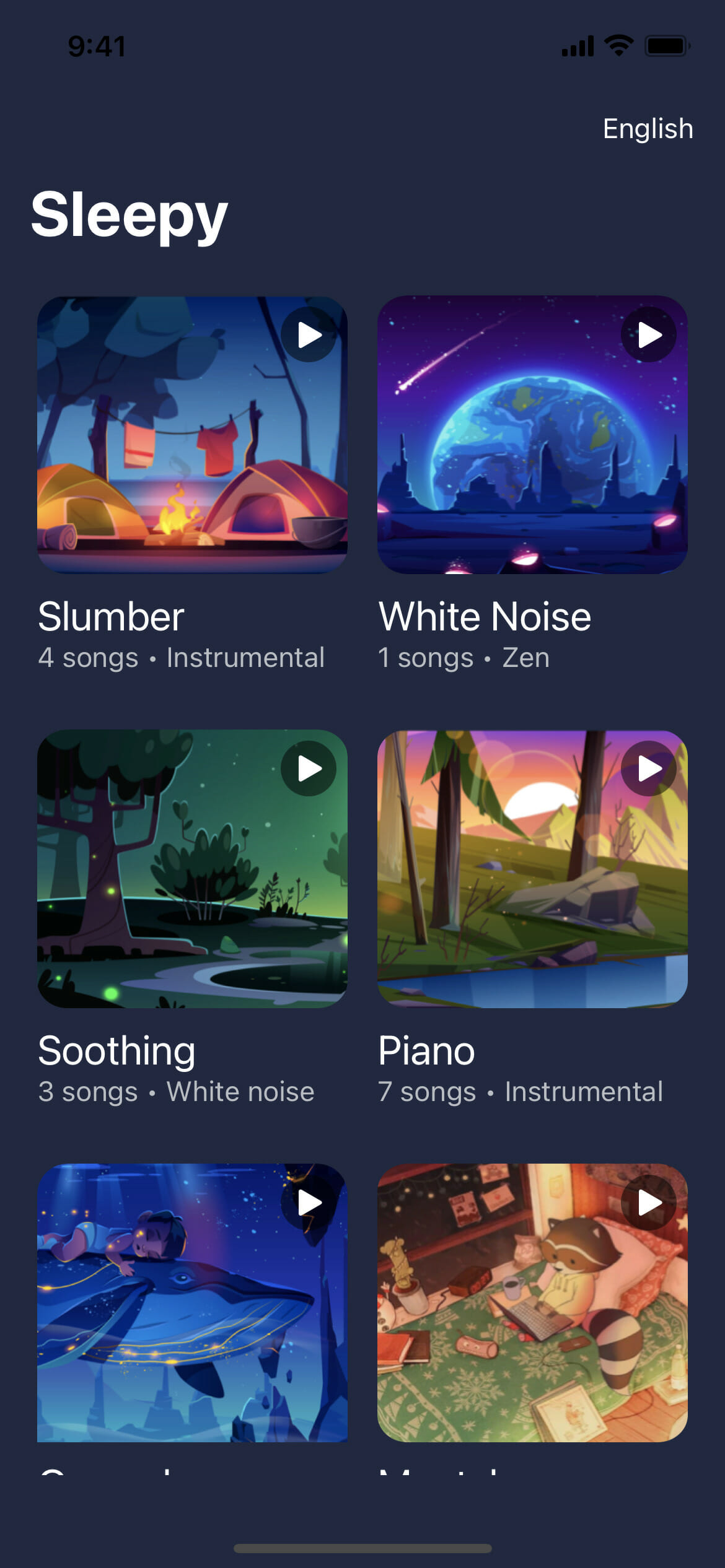Play the raccoon illustration playlist

coord(649,1203)
